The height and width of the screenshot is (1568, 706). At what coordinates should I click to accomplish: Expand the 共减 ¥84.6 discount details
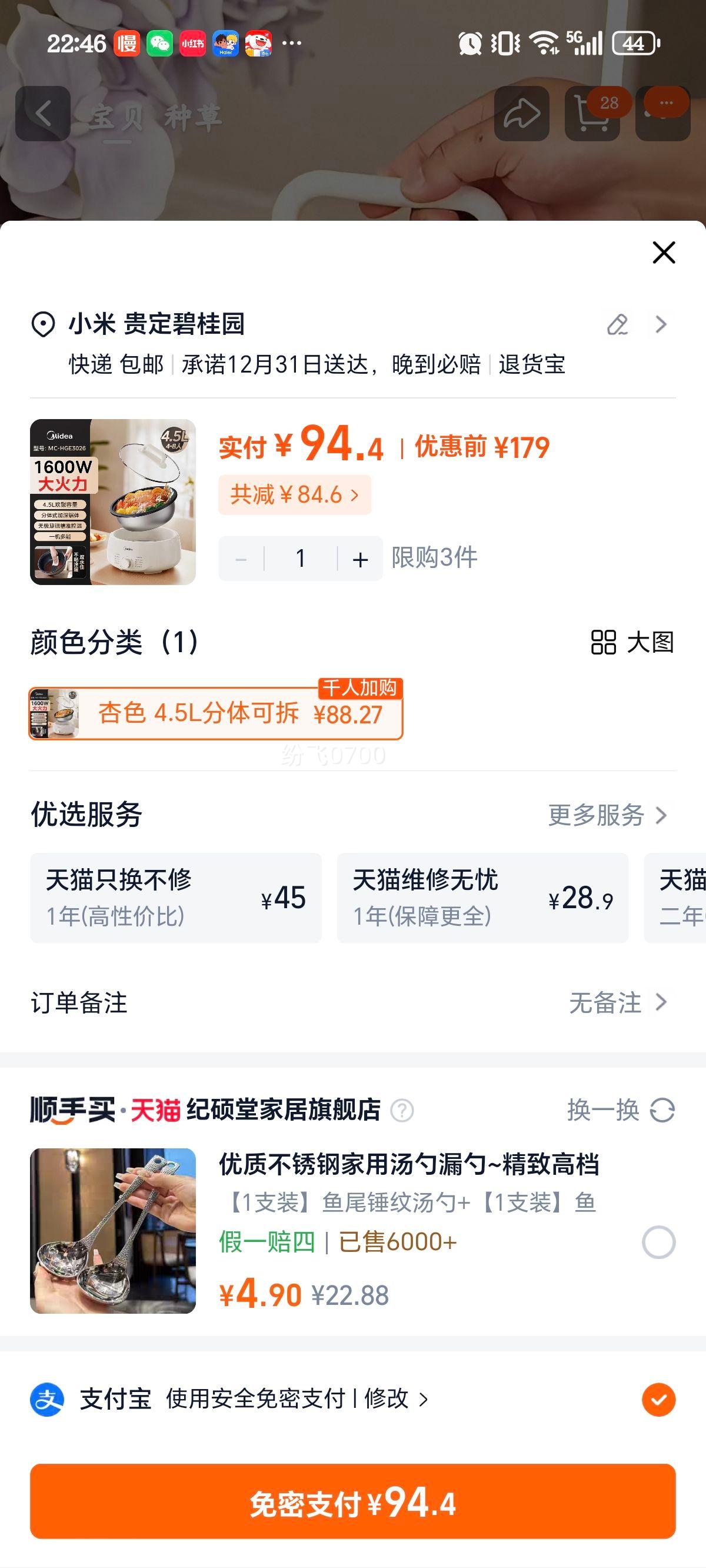pyautogui.click(x=295, y=495)
